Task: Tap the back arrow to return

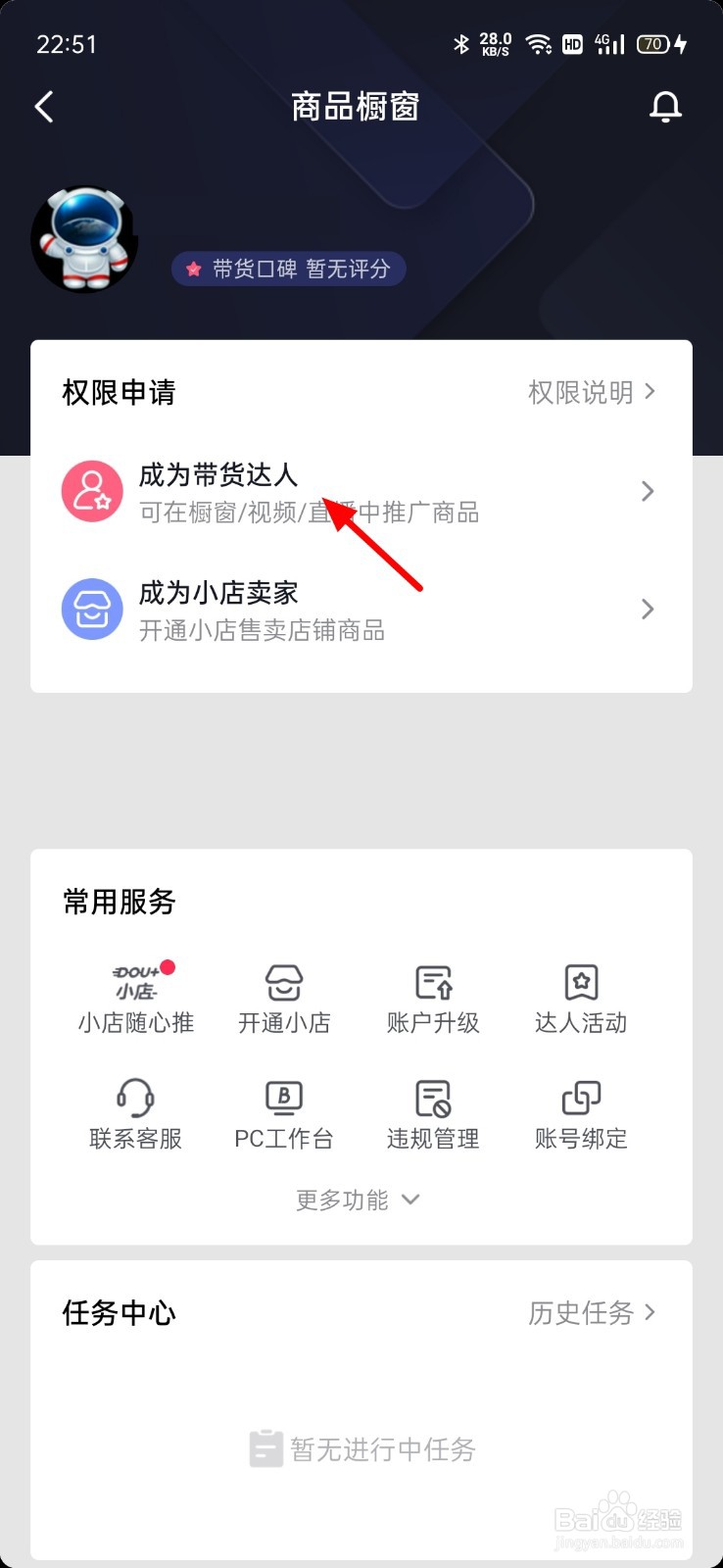Action: click(x=43, y=107)
